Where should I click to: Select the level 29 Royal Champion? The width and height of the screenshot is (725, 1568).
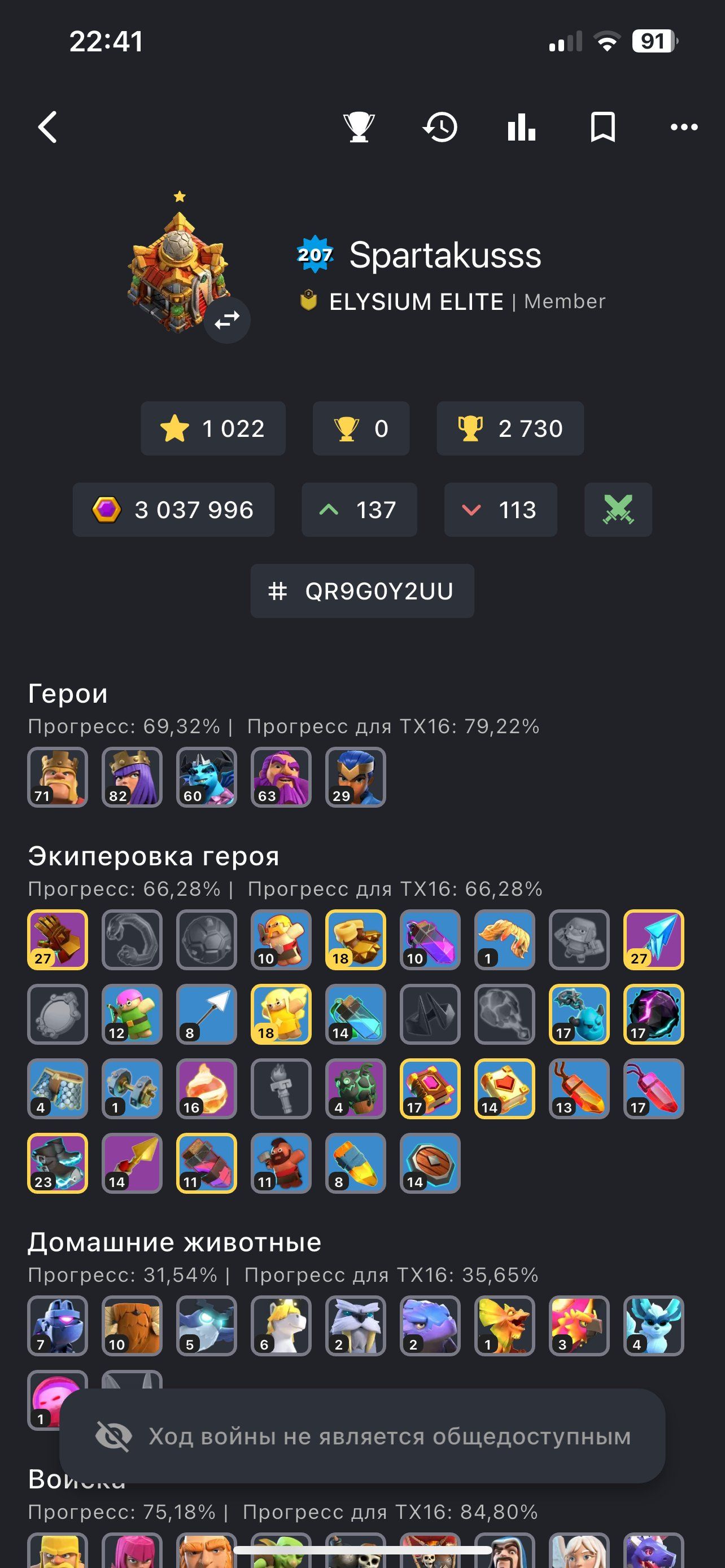(x=356, y=777)
